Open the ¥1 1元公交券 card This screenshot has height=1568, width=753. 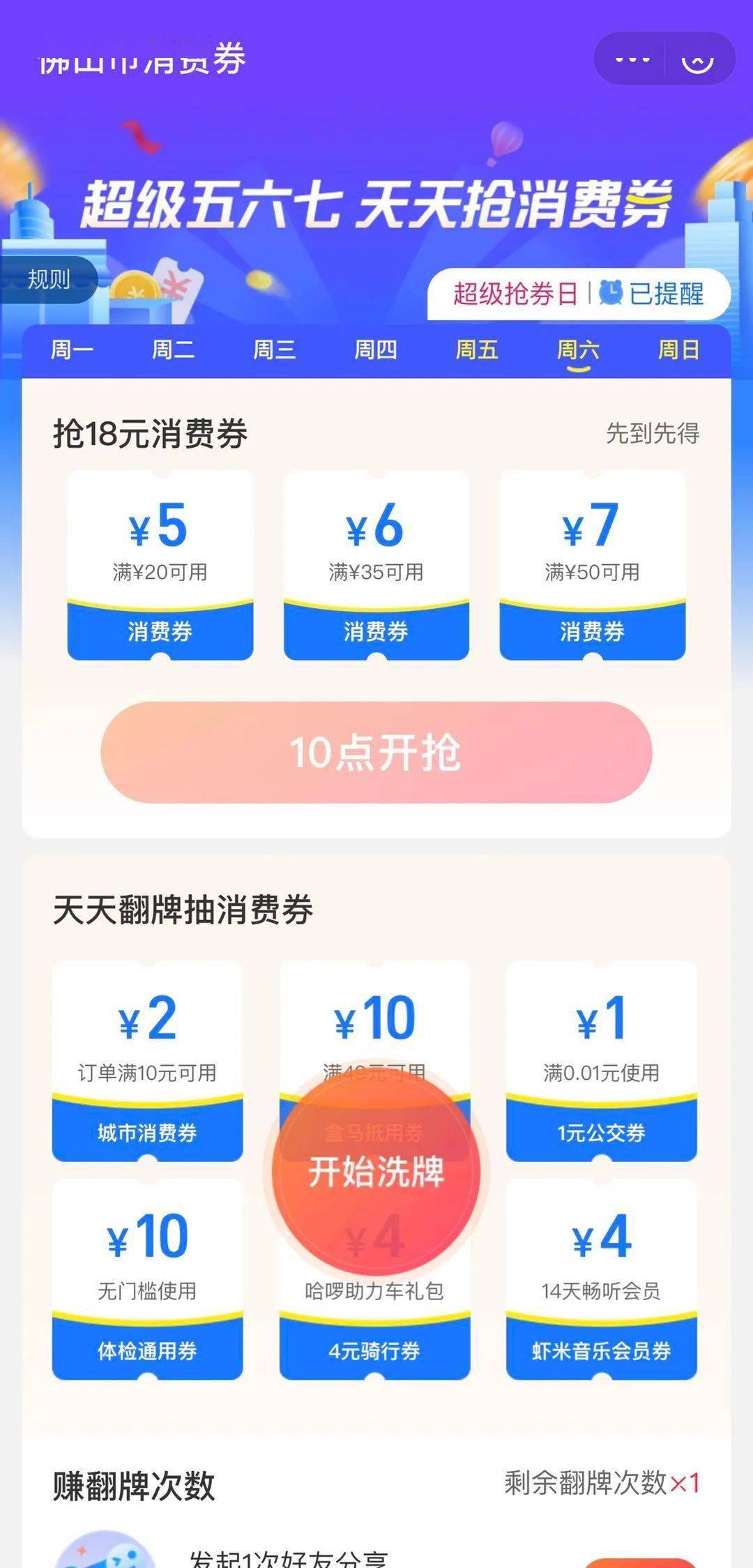601,1060
